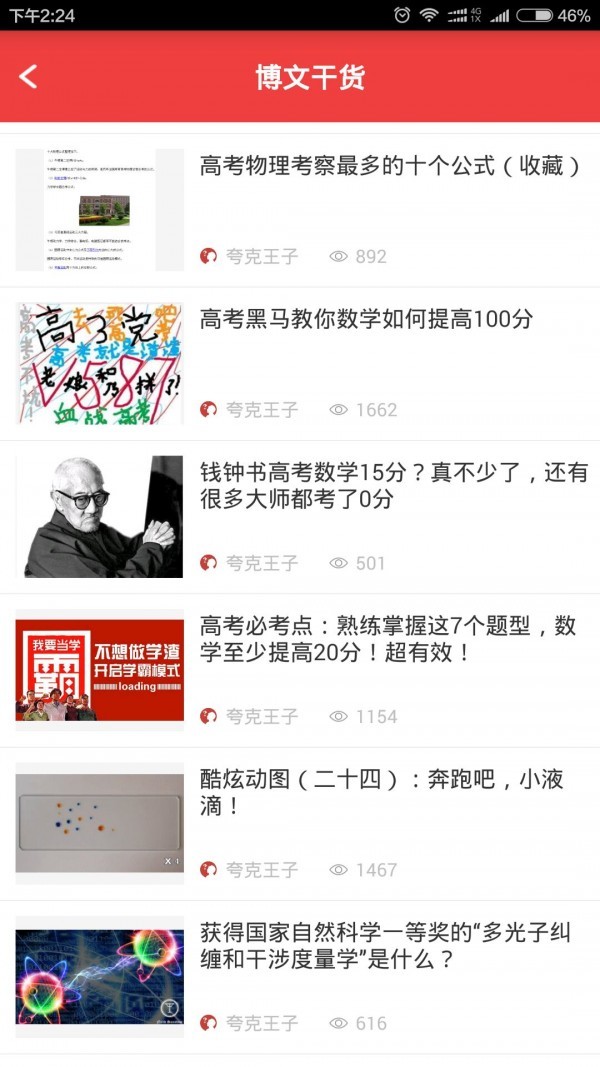The width and height of the screenshot is (600, 1067).
Task: Open article 高考黑马教你数学如何提高100分
Action: [366, 320]
